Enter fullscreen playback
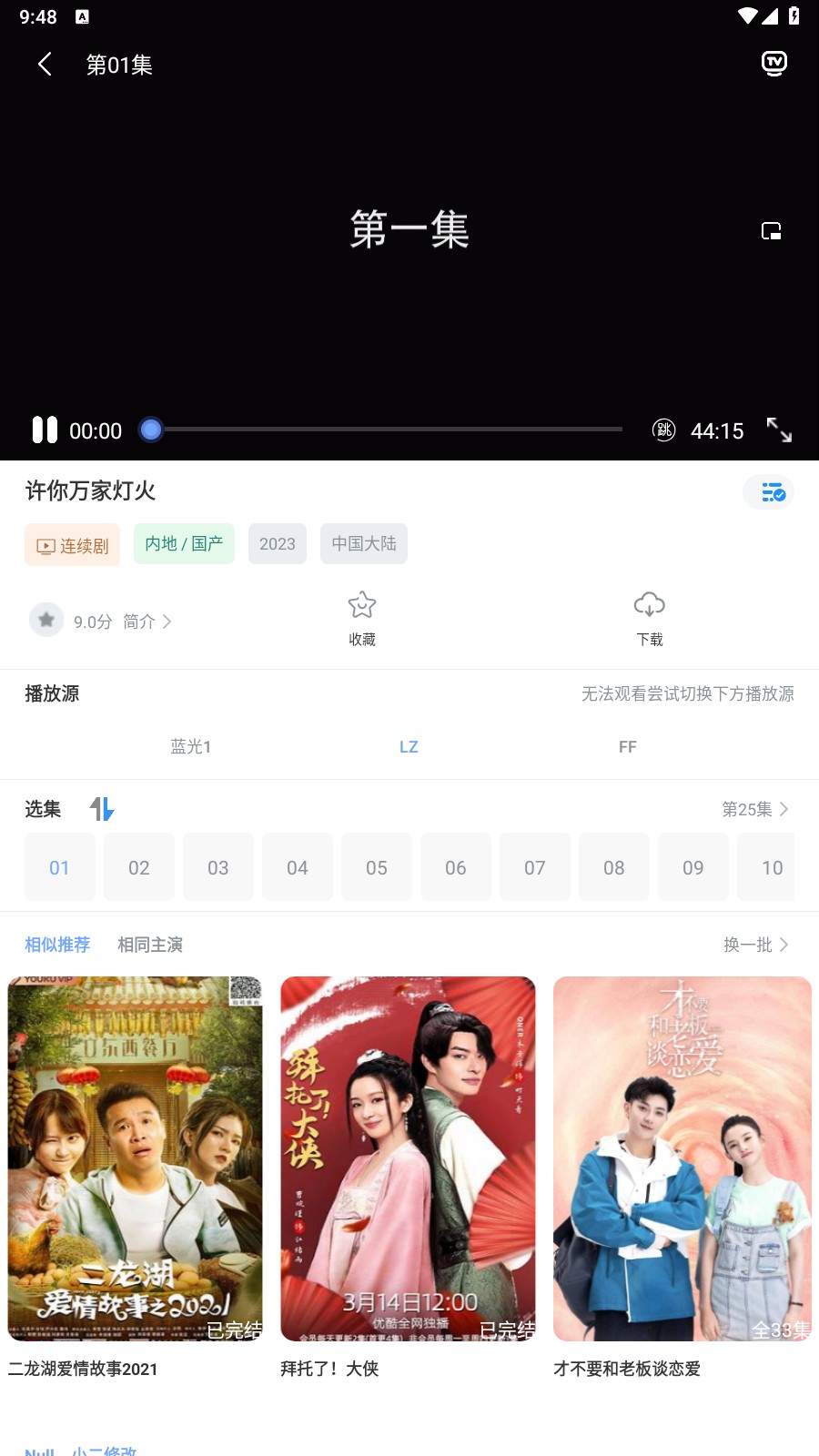This screenshot has height=1456, width=819. coord(780,430)
